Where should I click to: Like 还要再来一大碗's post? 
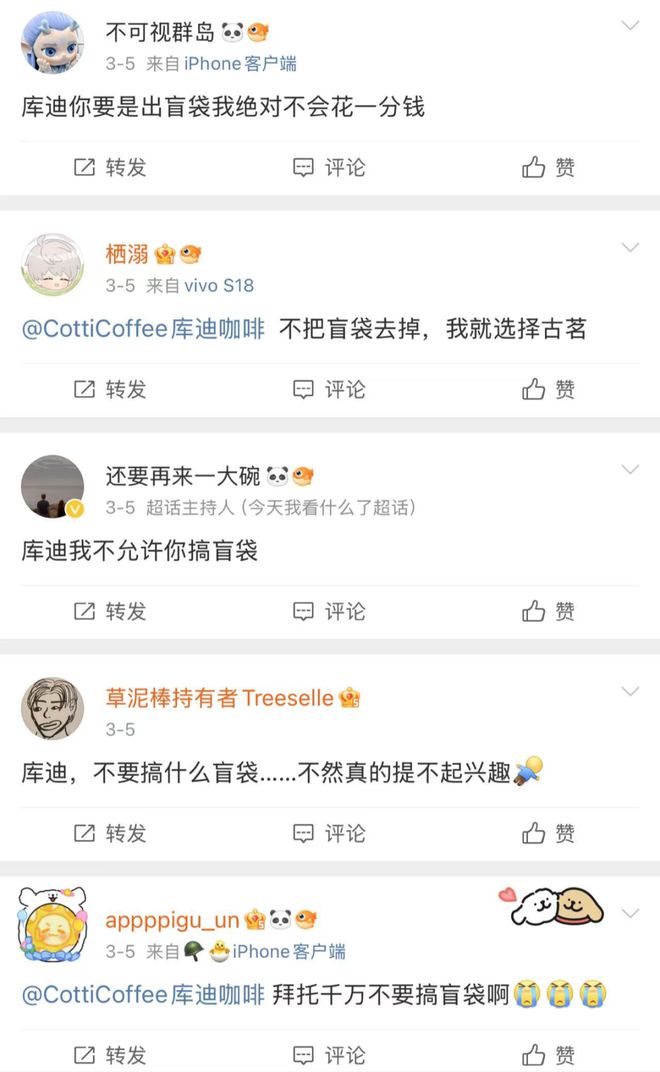[548, 611]
